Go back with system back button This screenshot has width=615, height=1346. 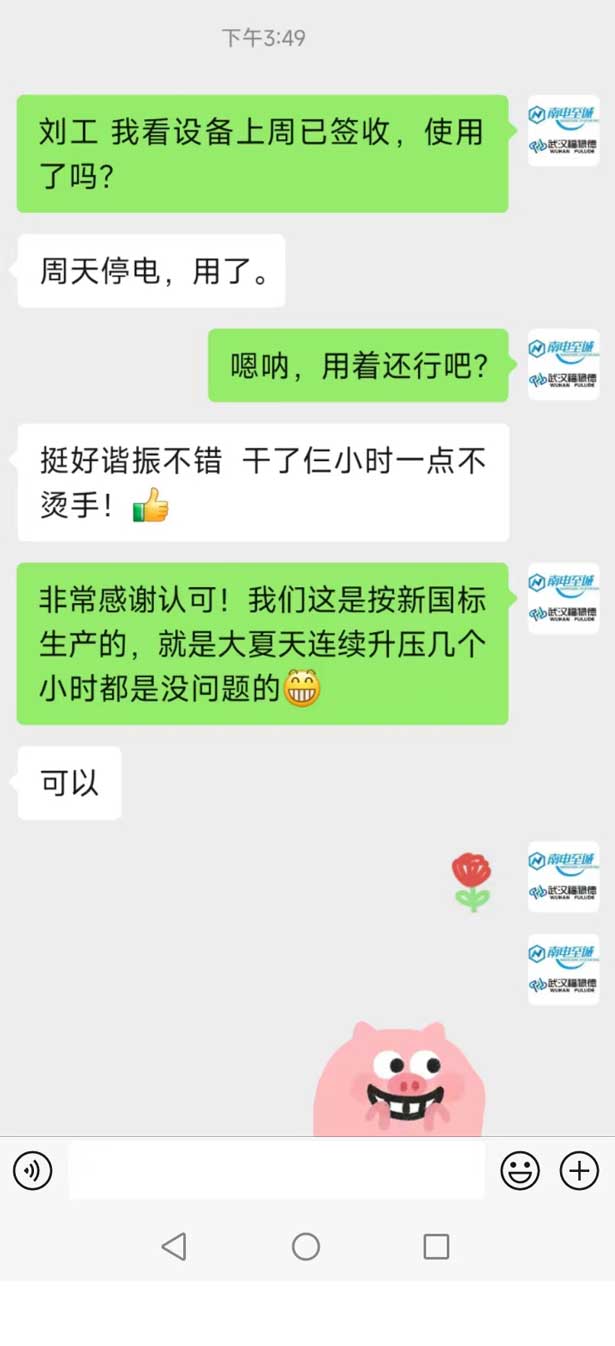click(x=174, y=1246)
